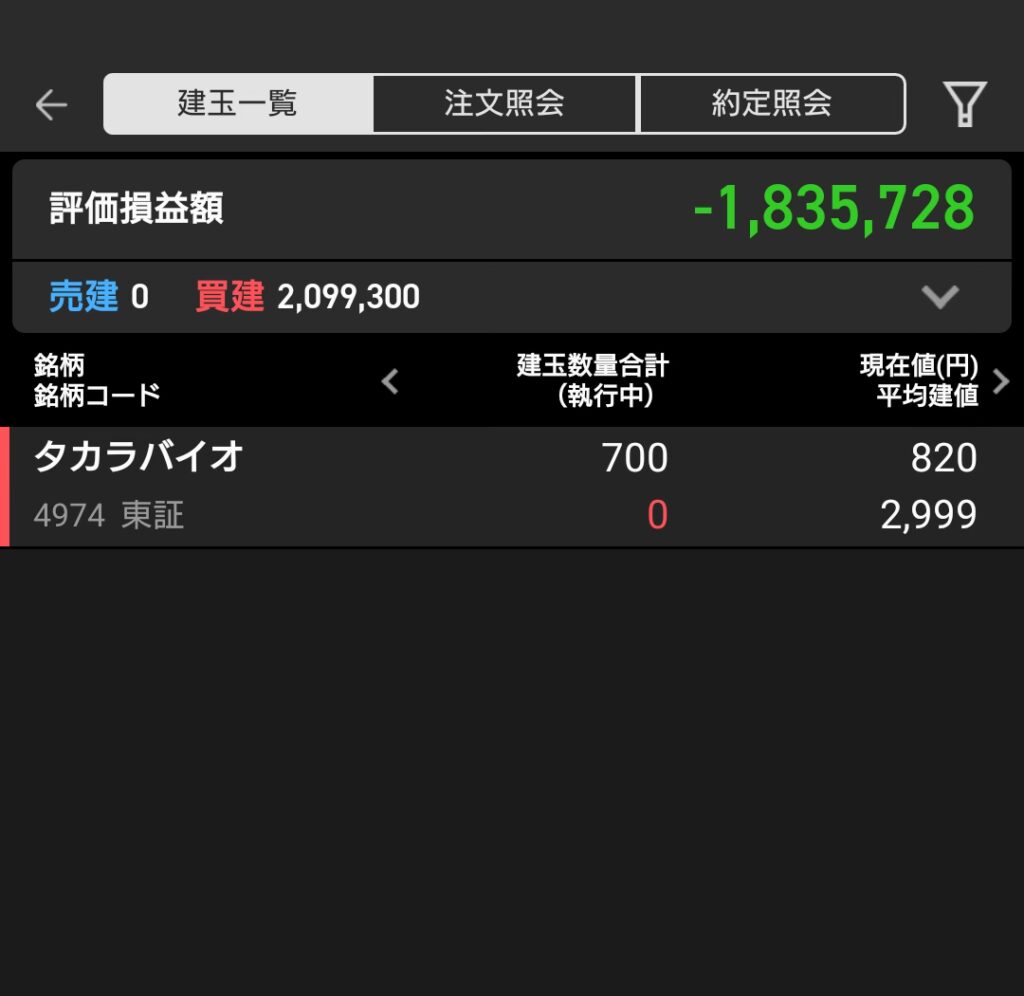This screenshot has width=1024, height=996.
Task: Open the タカラバイオ position row
Action: pyautogui.click(x=512, y=486)
